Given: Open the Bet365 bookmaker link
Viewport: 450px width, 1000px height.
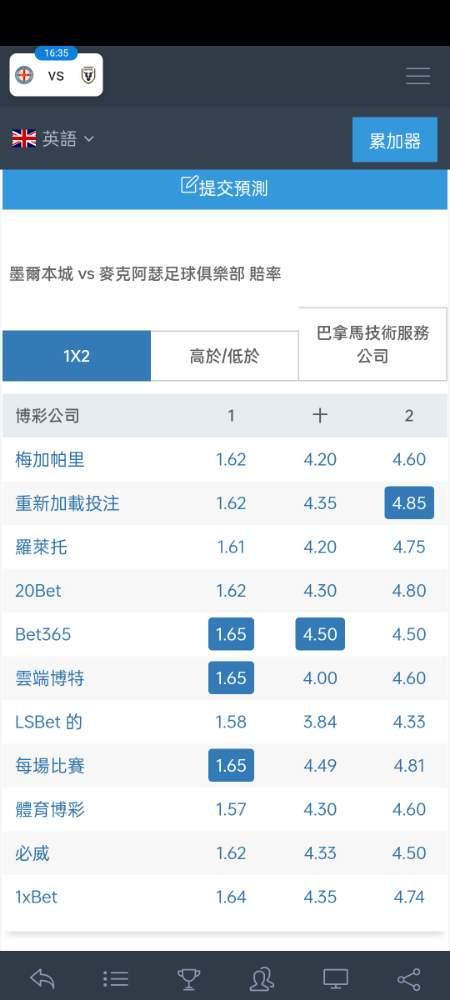Looking at the screenshot, I should (x=43, y=635).
